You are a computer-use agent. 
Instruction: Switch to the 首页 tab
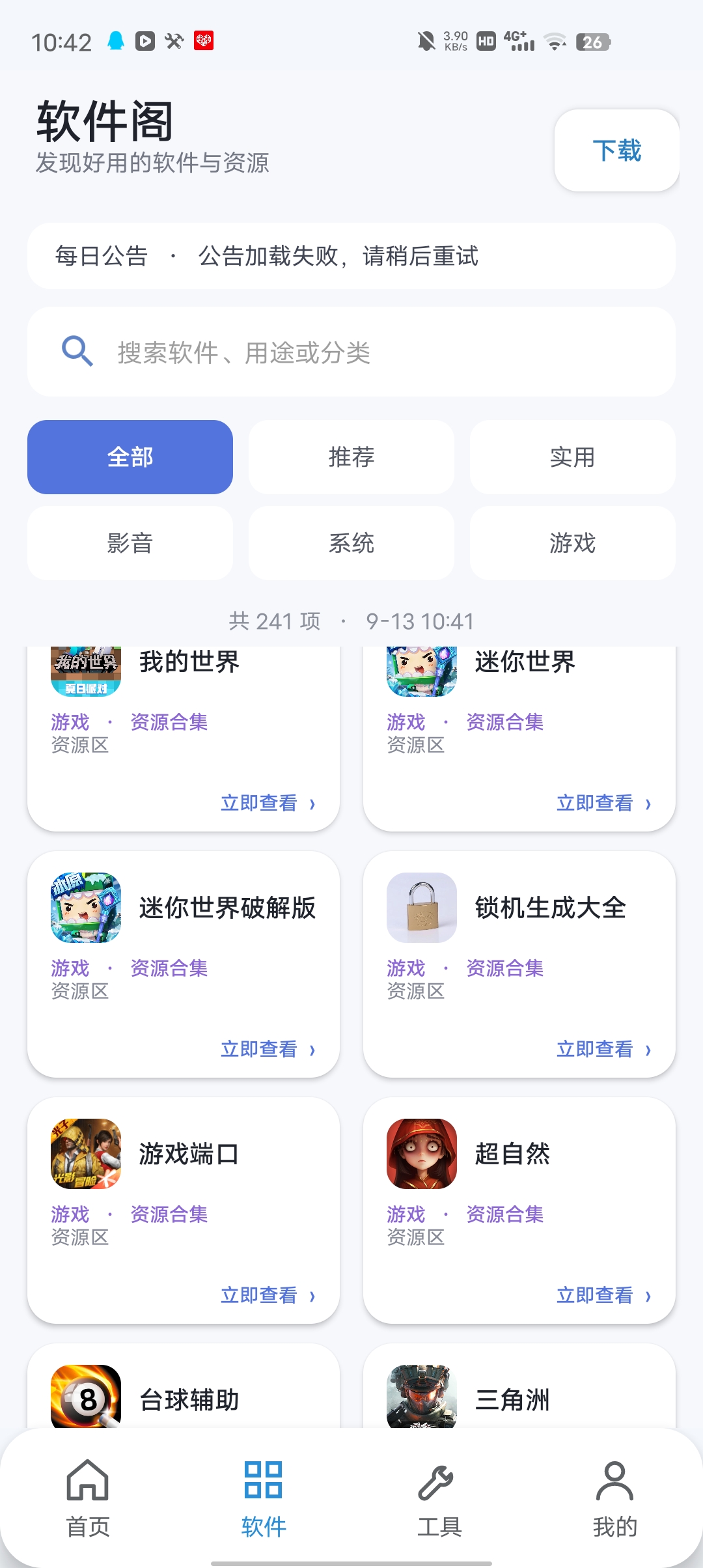tap(88, 1499)
